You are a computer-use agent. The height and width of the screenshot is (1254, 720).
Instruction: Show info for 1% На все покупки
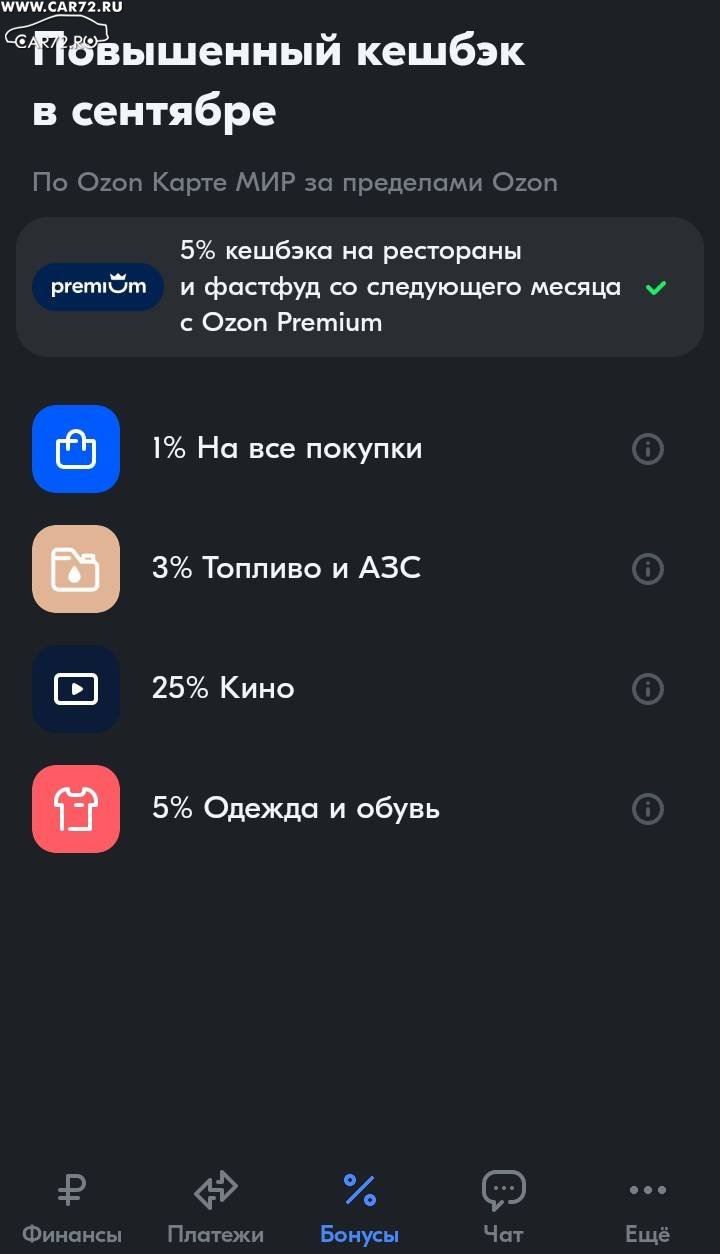pos(648,449)
